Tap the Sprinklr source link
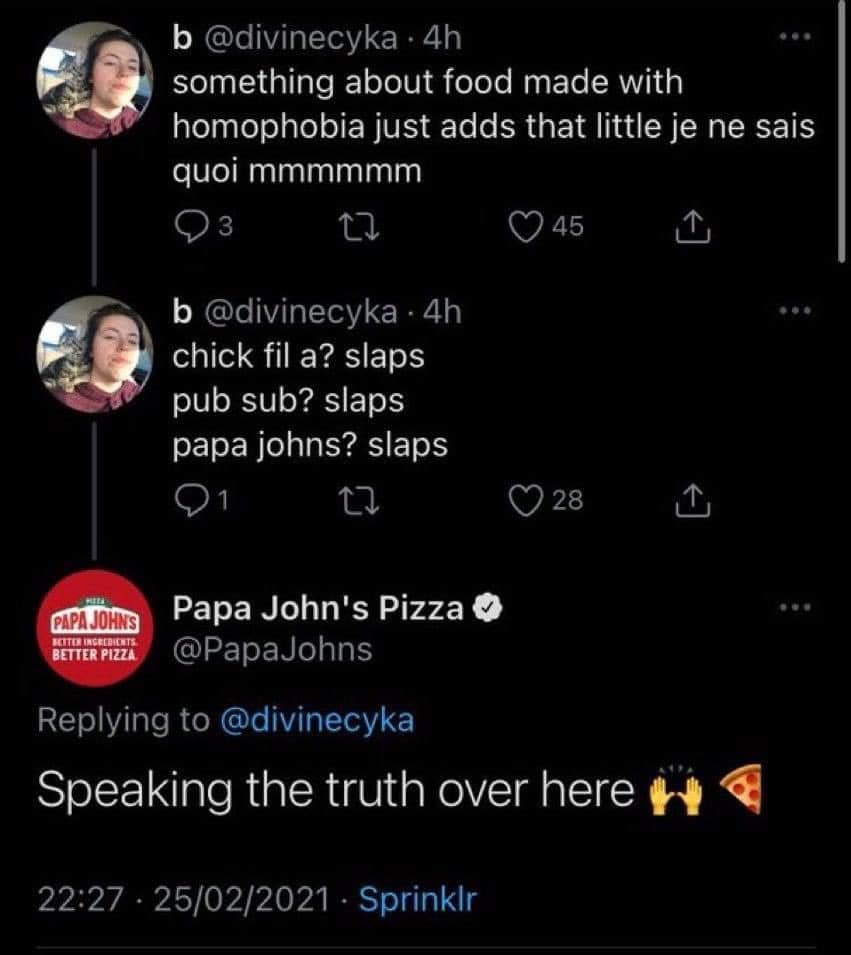 coord(418,901)
